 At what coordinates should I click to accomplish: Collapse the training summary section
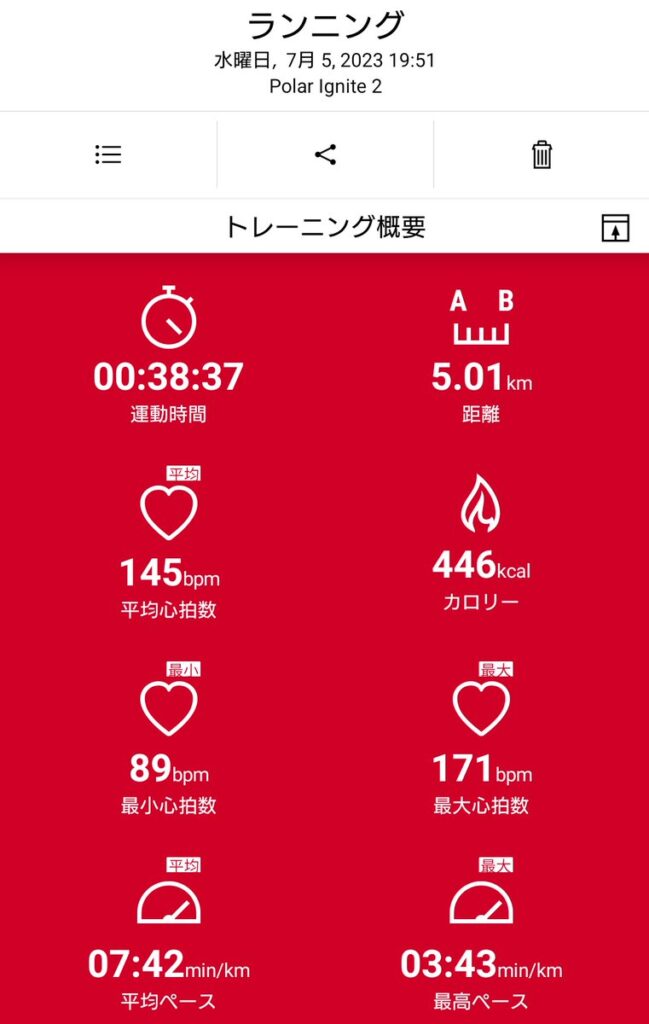(x=615, y=227)
